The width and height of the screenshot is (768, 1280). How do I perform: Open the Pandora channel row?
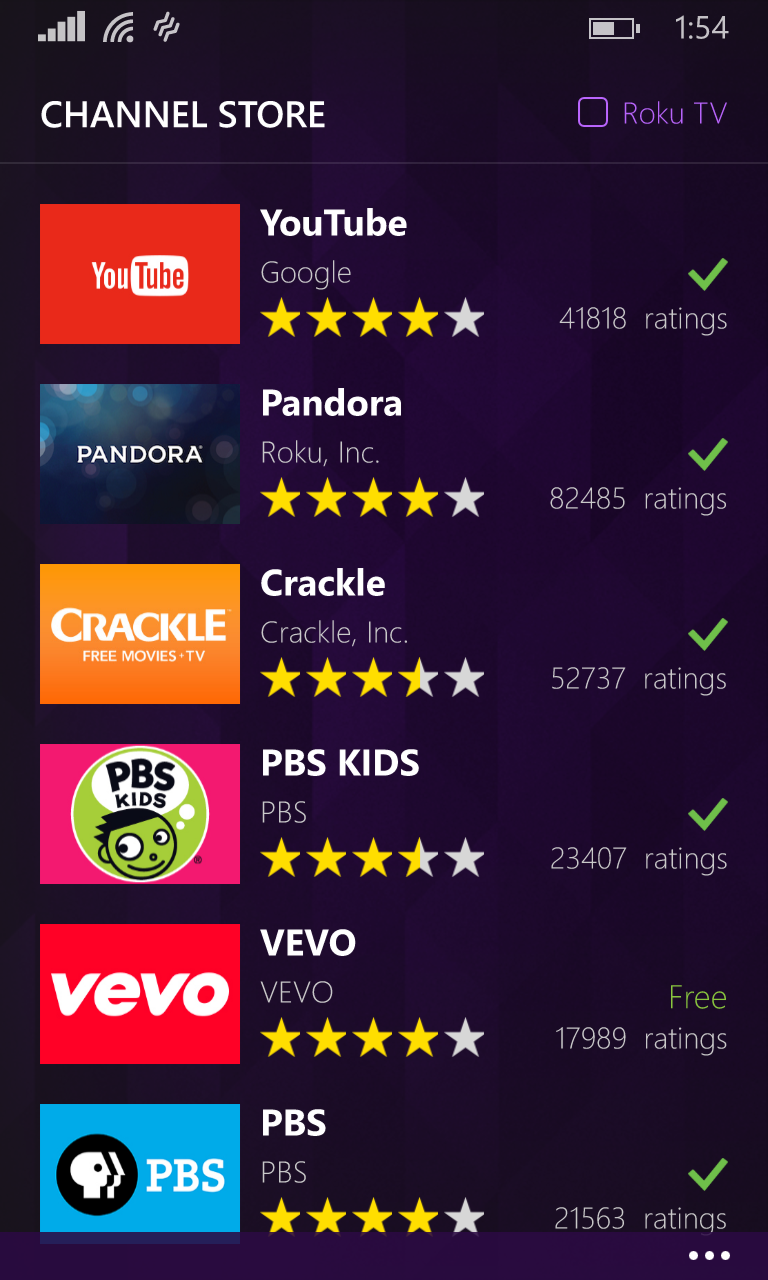click(384, 454)
